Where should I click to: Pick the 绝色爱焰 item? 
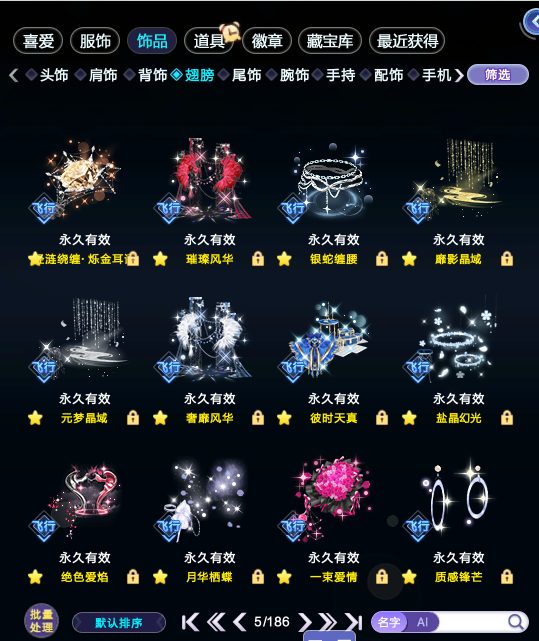(x=84, y=501)
